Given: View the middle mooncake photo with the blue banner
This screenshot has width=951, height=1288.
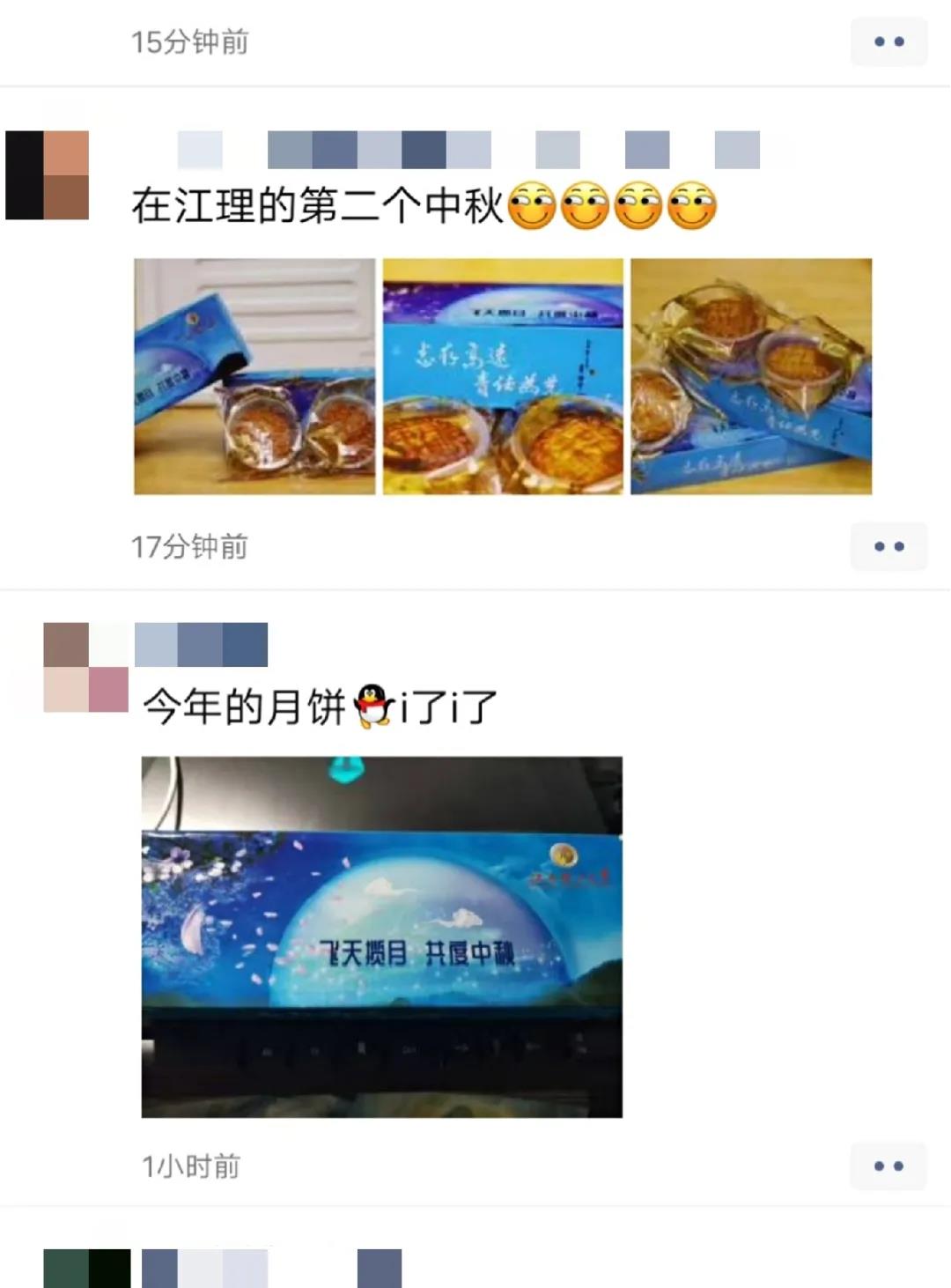Looking at the screenshot, I should point(503,376).
